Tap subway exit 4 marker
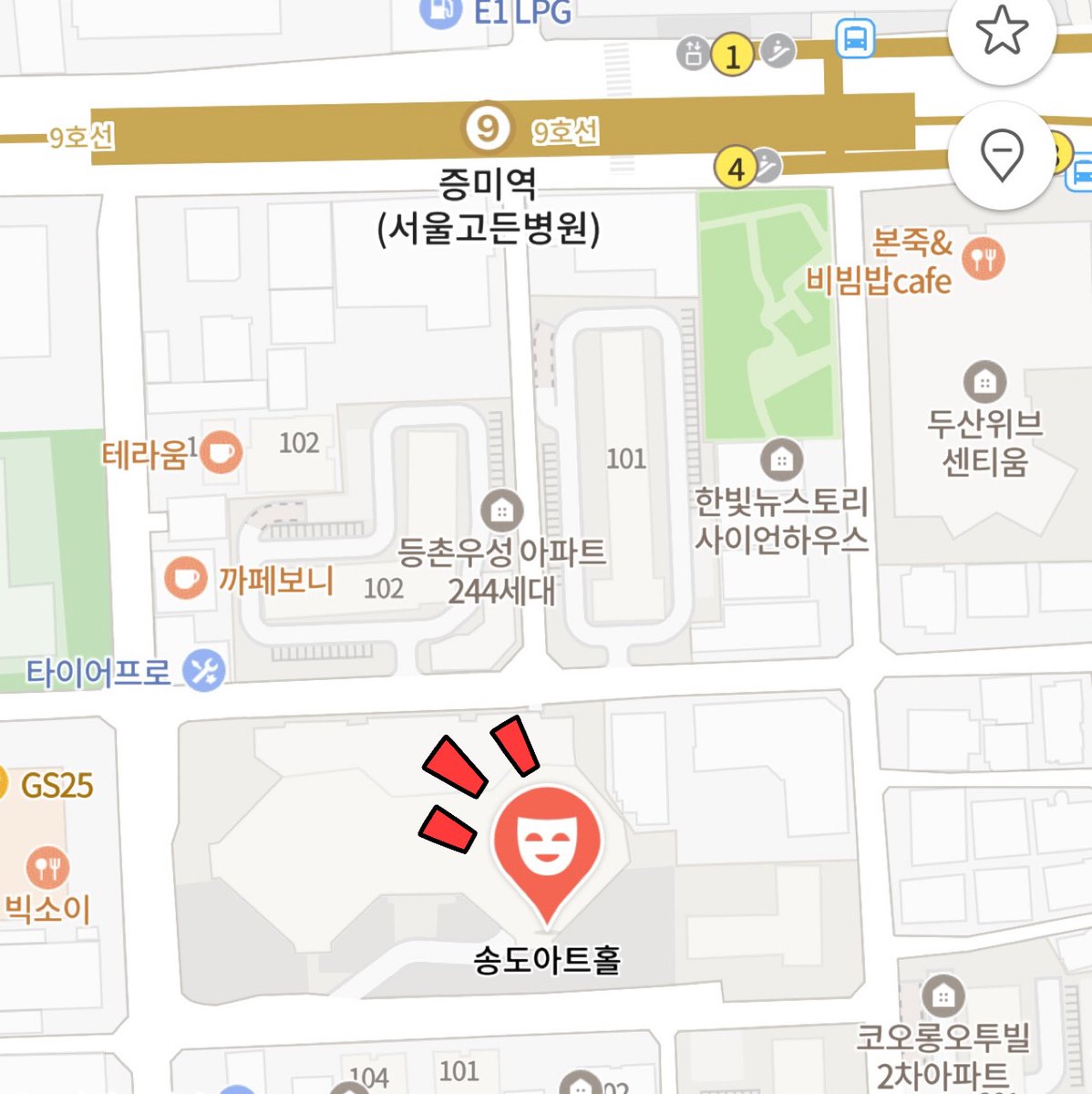The image size is (1092, 1094). tap(736, 169)
